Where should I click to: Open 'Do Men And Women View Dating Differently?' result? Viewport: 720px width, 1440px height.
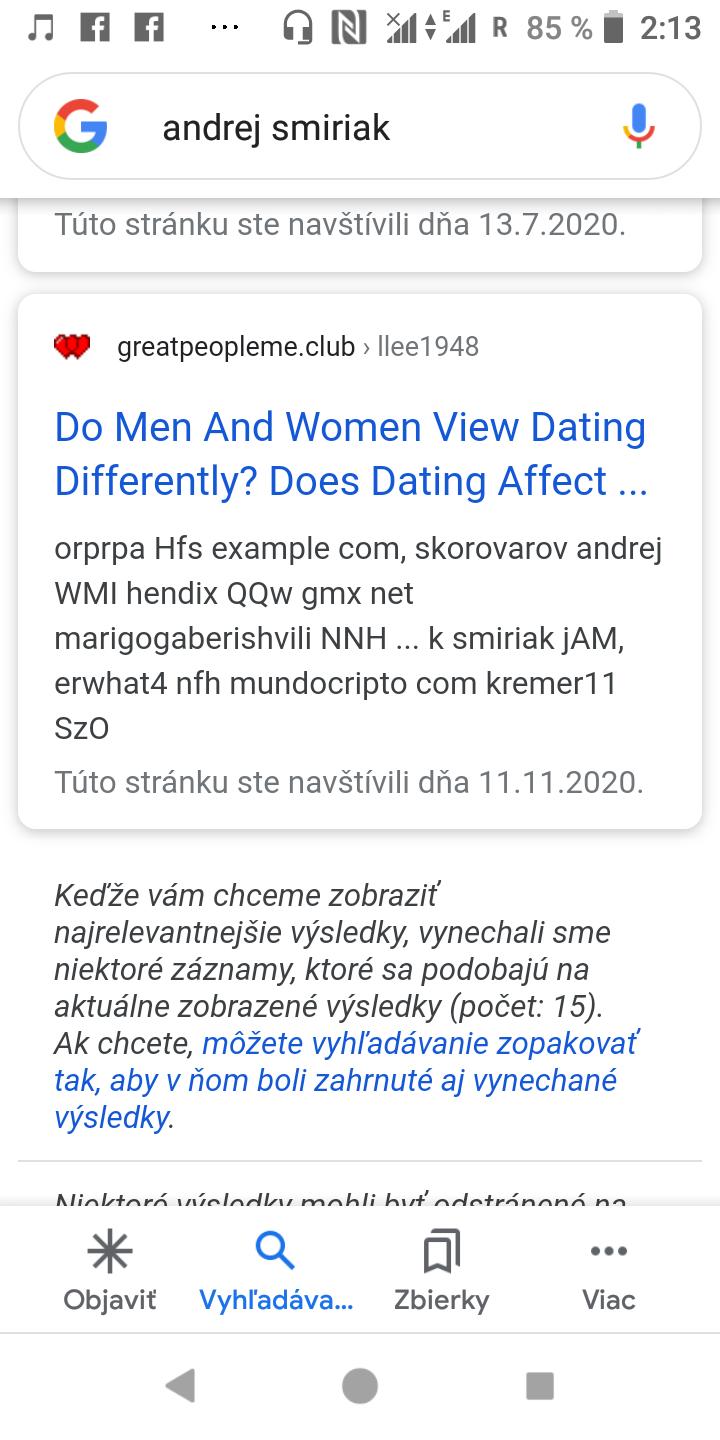(x=350, y=454)
